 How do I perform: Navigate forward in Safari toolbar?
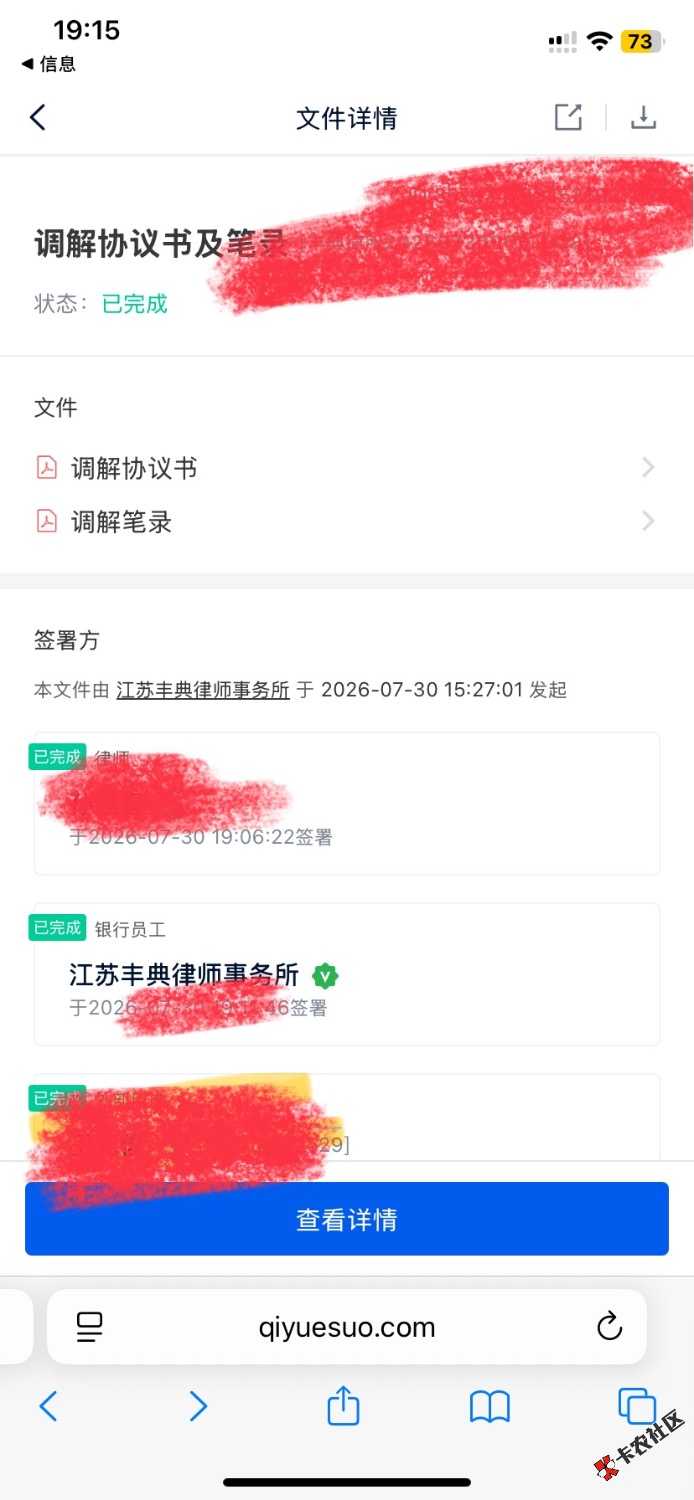click(x=198, y=1406)
